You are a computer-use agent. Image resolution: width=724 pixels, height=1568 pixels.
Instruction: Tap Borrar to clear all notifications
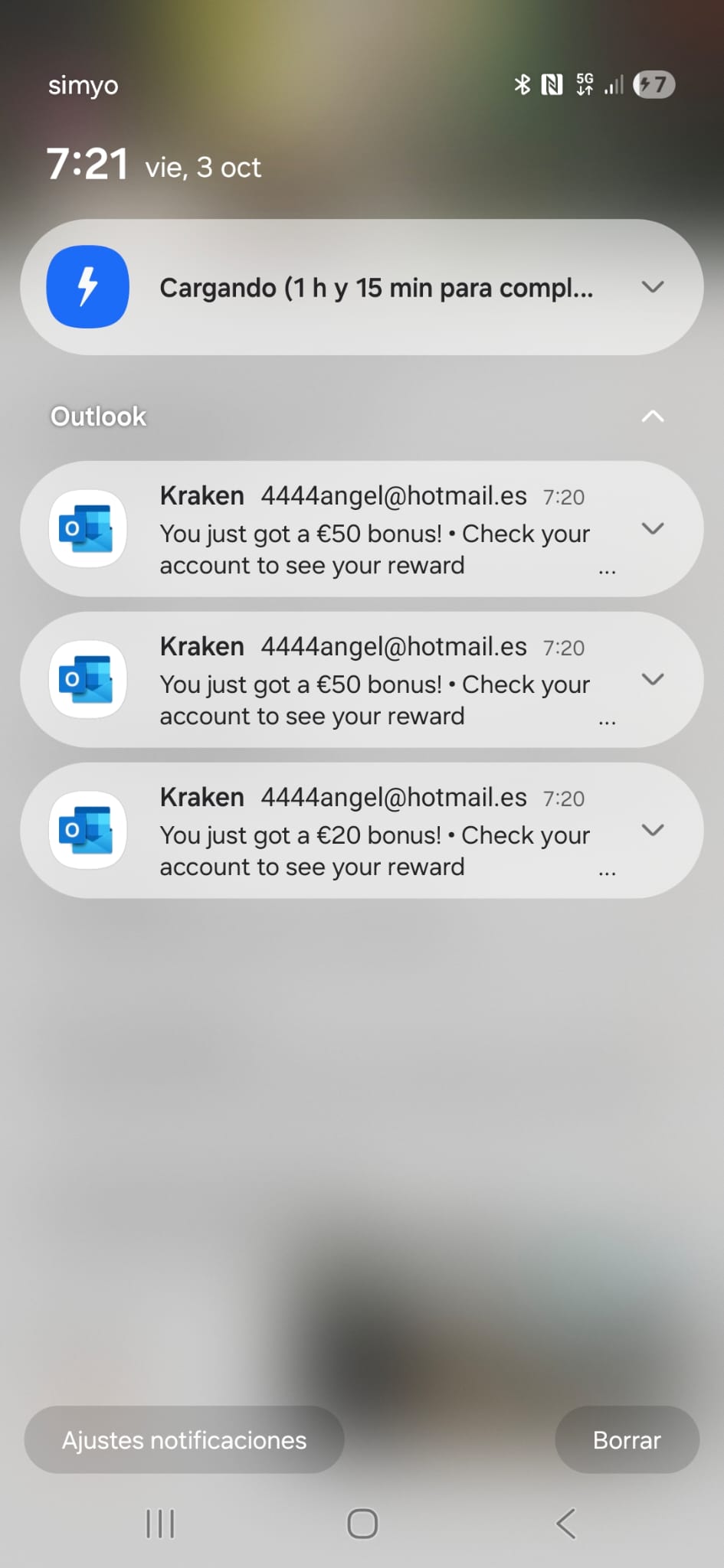point(626,1440)
